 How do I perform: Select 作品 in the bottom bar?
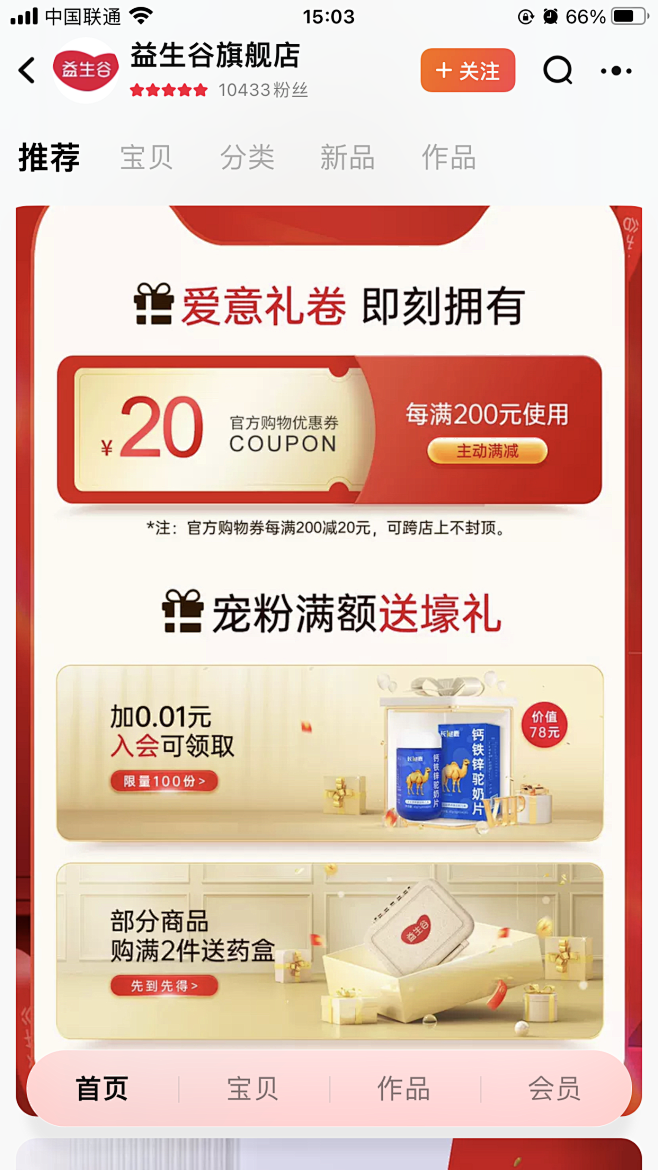pyautogui.click(x=404, y=1089)
